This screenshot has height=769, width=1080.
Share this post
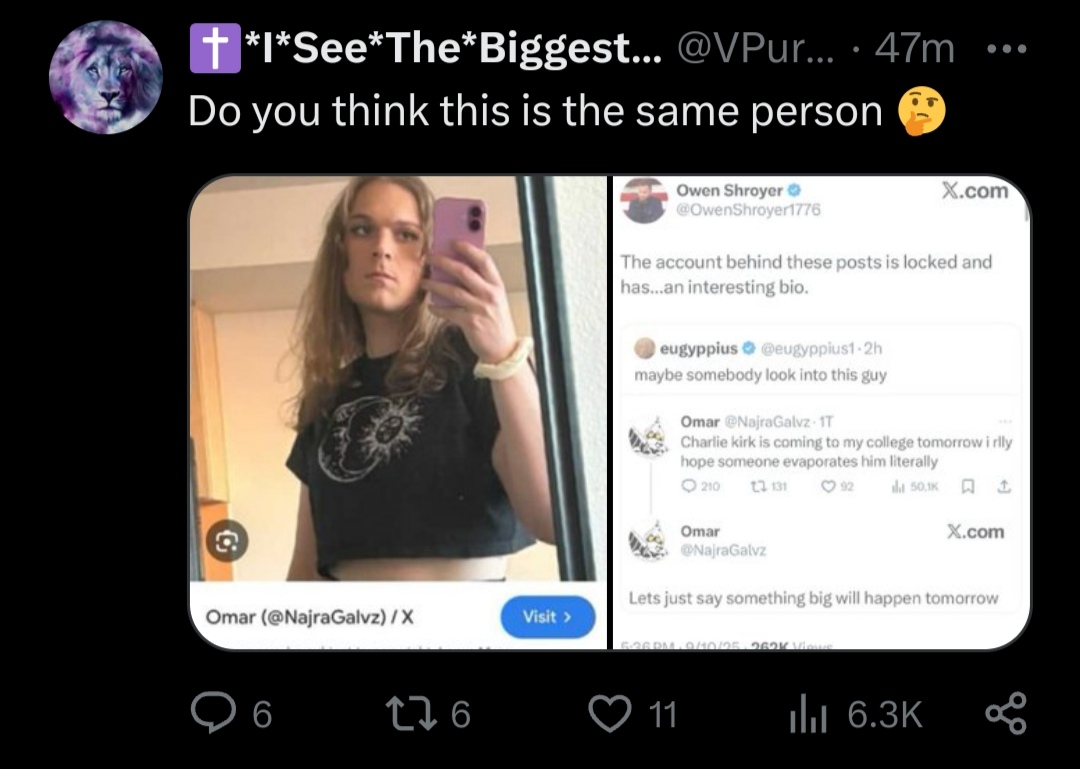(1004, 714)
